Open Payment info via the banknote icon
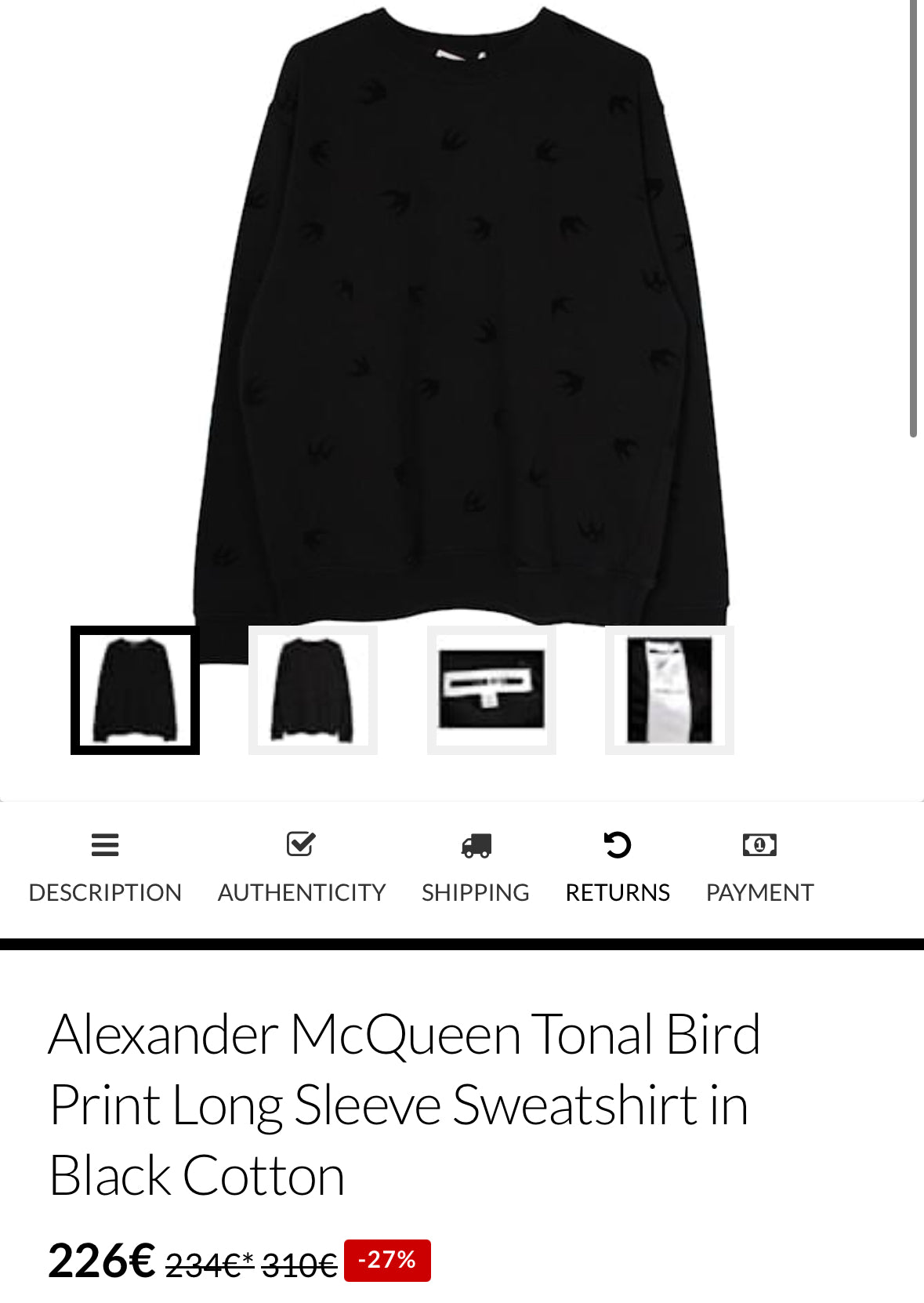924x1303 pixels. pyautogui.click(x=759, y=845)
